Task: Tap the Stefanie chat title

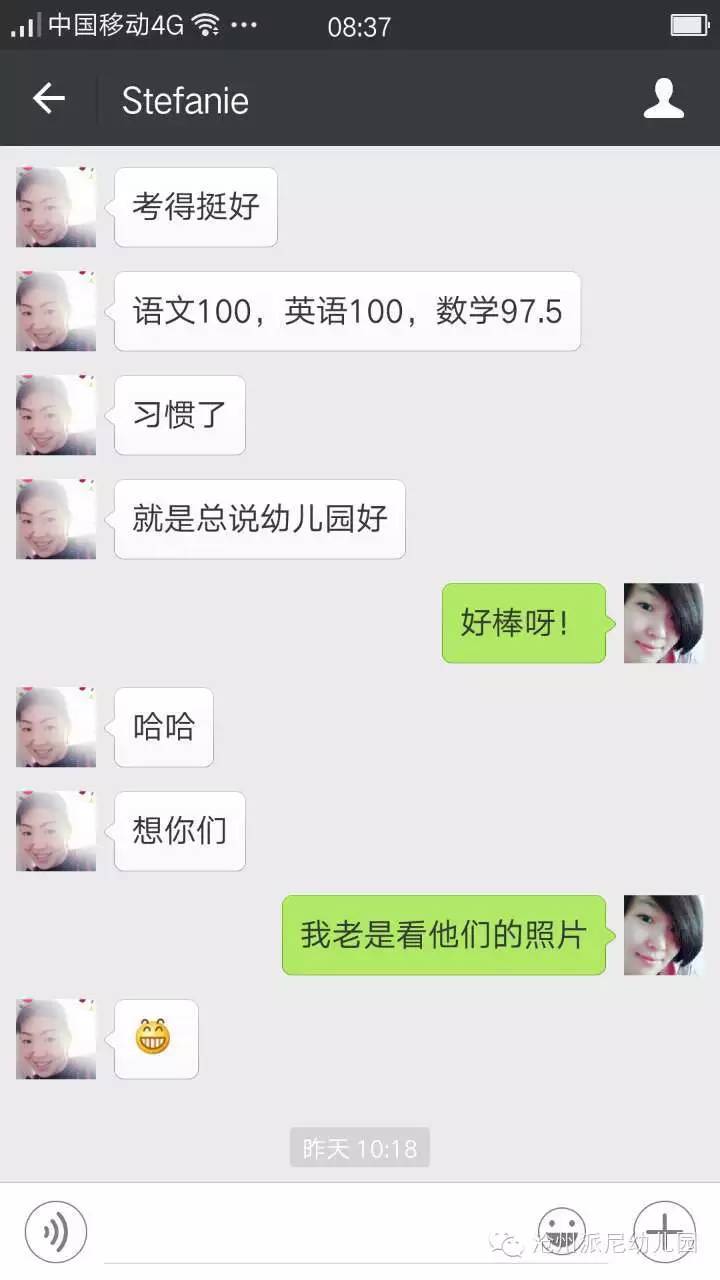Action: coord(185,99)
